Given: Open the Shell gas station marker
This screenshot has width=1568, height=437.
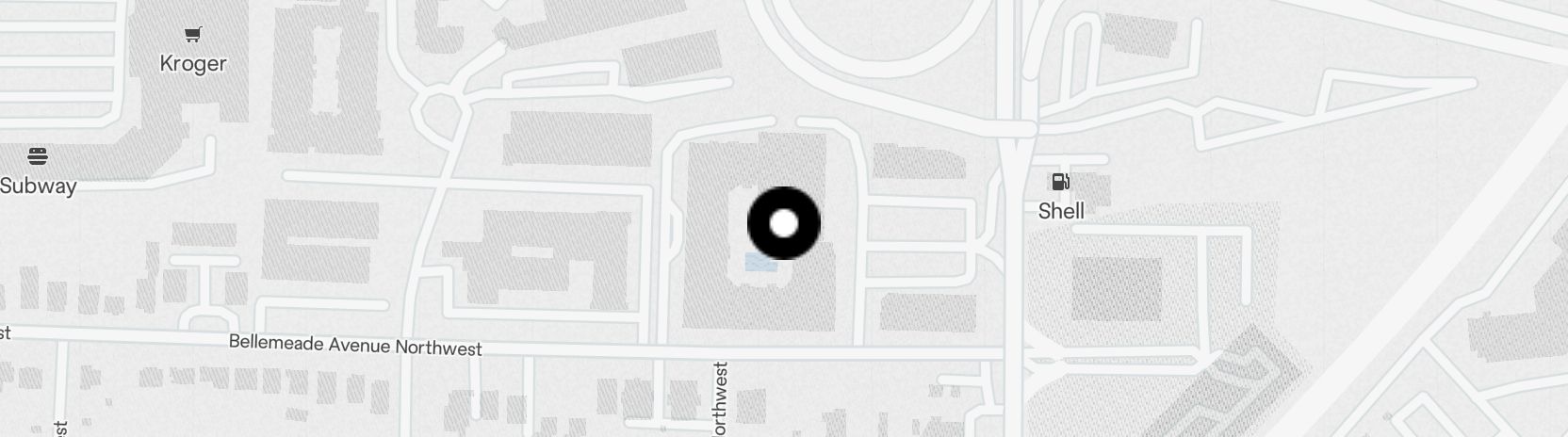Looking at the screenshot, I should 1060,183.
